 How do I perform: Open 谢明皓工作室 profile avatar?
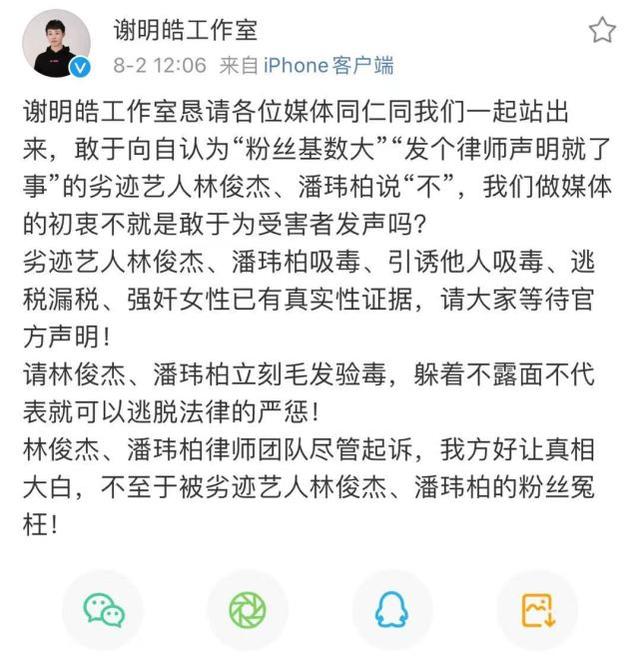[56, 42]
